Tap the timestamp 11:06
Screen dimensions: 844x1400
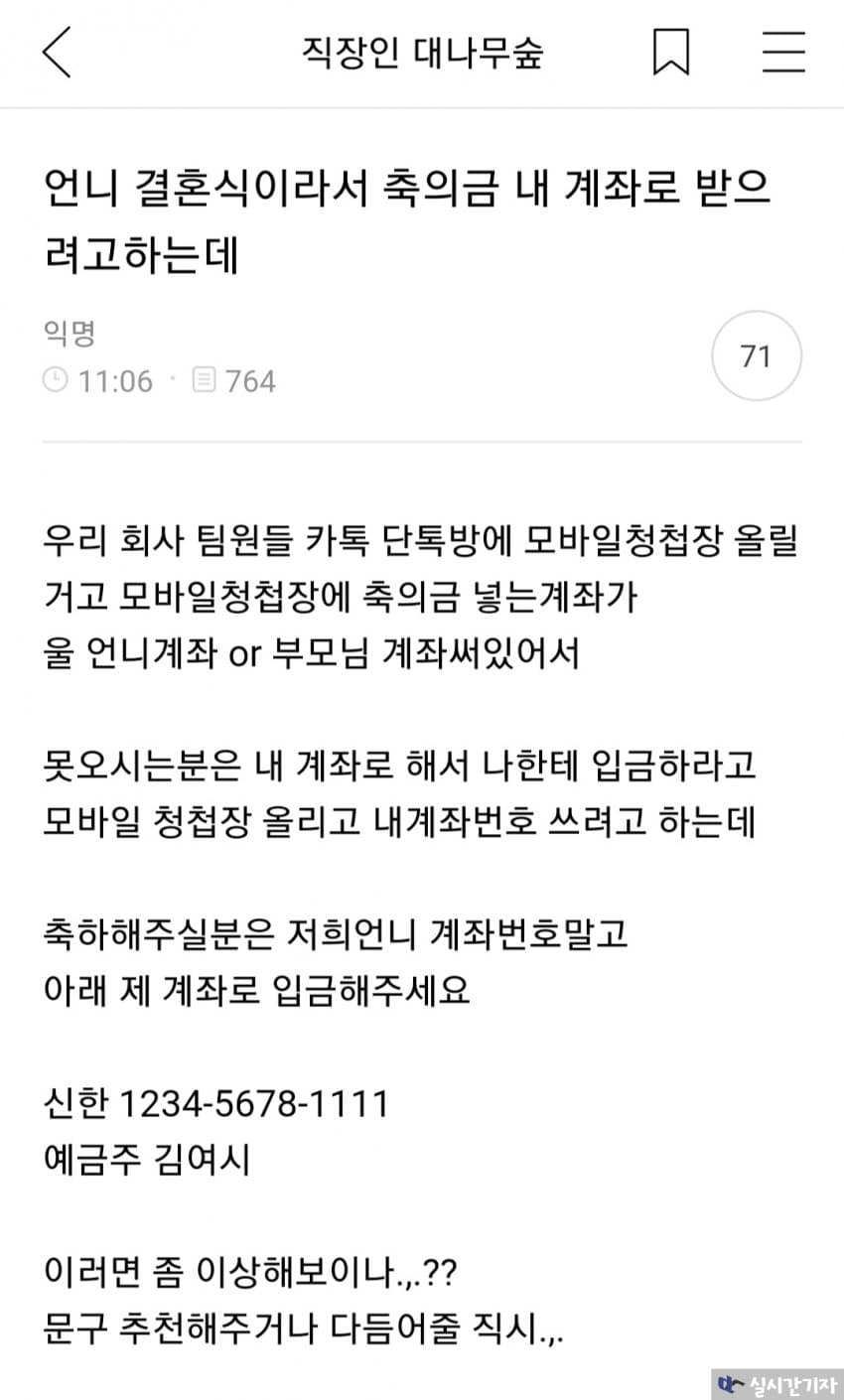117,380
